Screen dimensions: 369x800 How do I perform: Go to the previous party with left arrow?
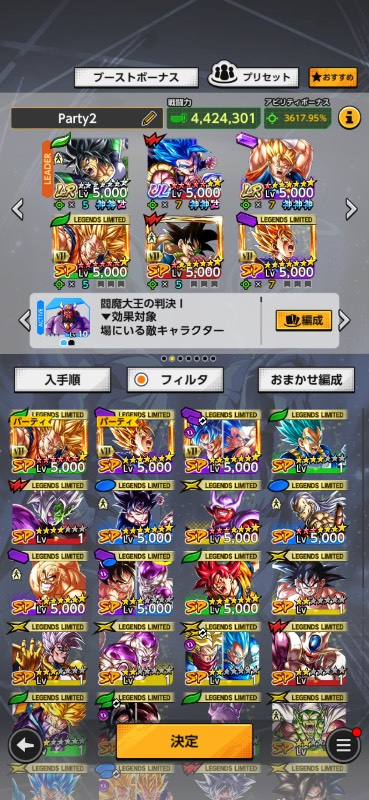pyautogui.click(x=17, y=209)
